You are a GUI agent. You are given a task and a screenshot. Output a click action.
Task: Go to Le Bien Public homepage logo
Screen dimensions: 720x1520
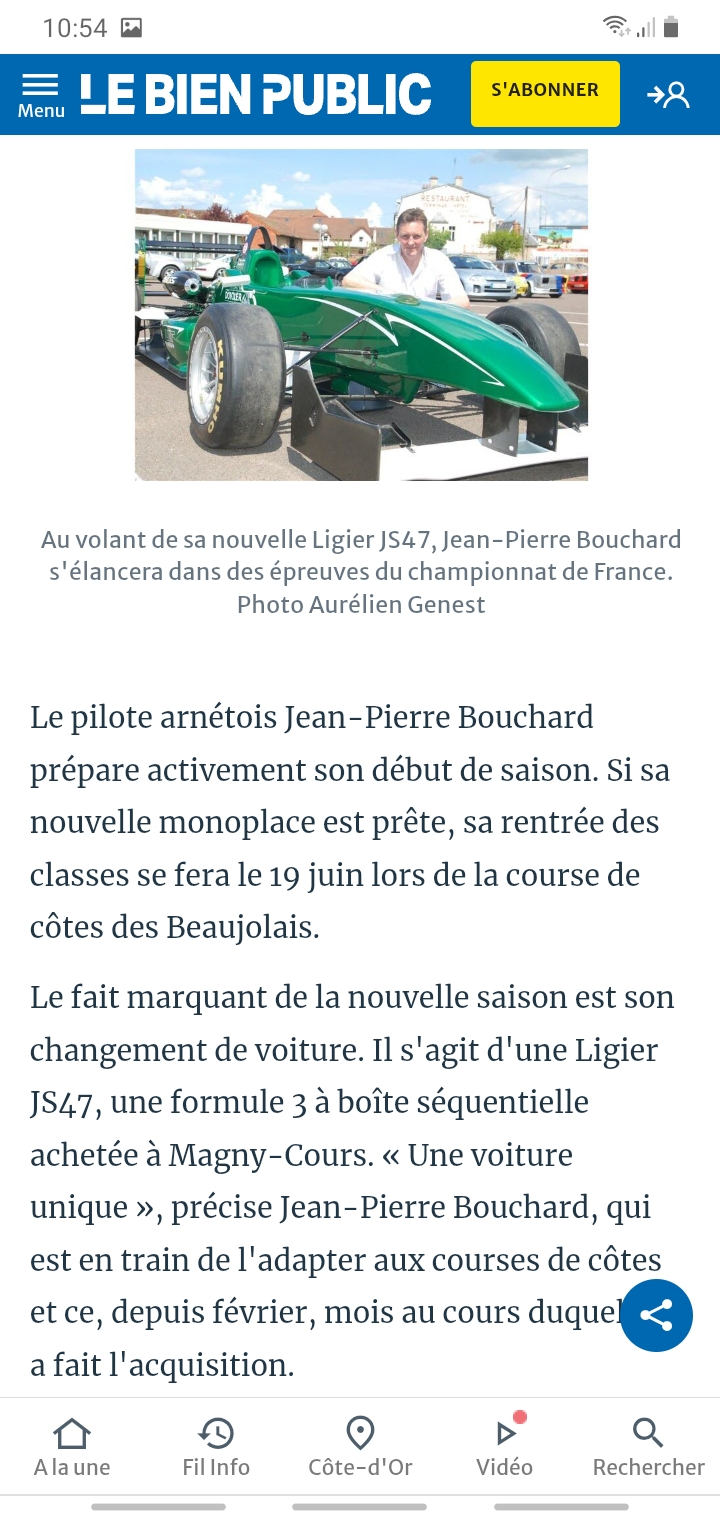(256, 94)
